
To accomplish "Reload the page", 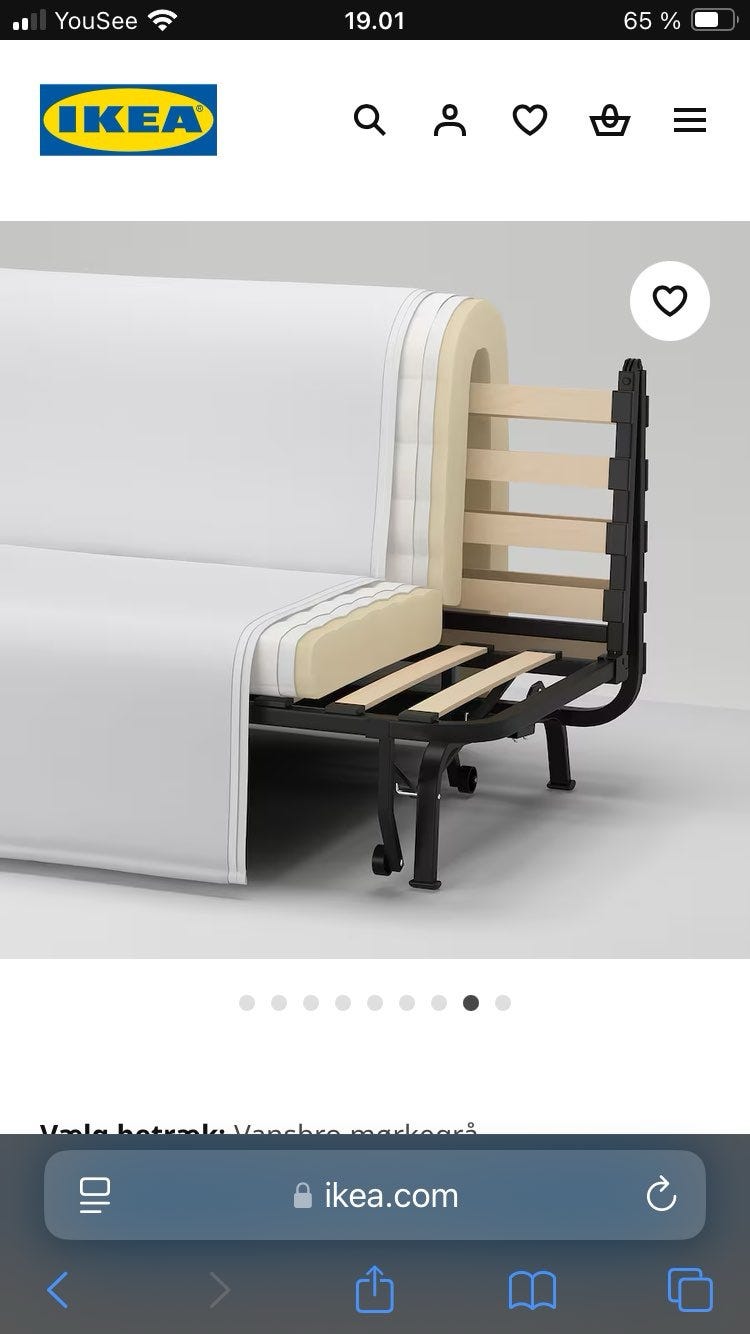I will 661,1195.
